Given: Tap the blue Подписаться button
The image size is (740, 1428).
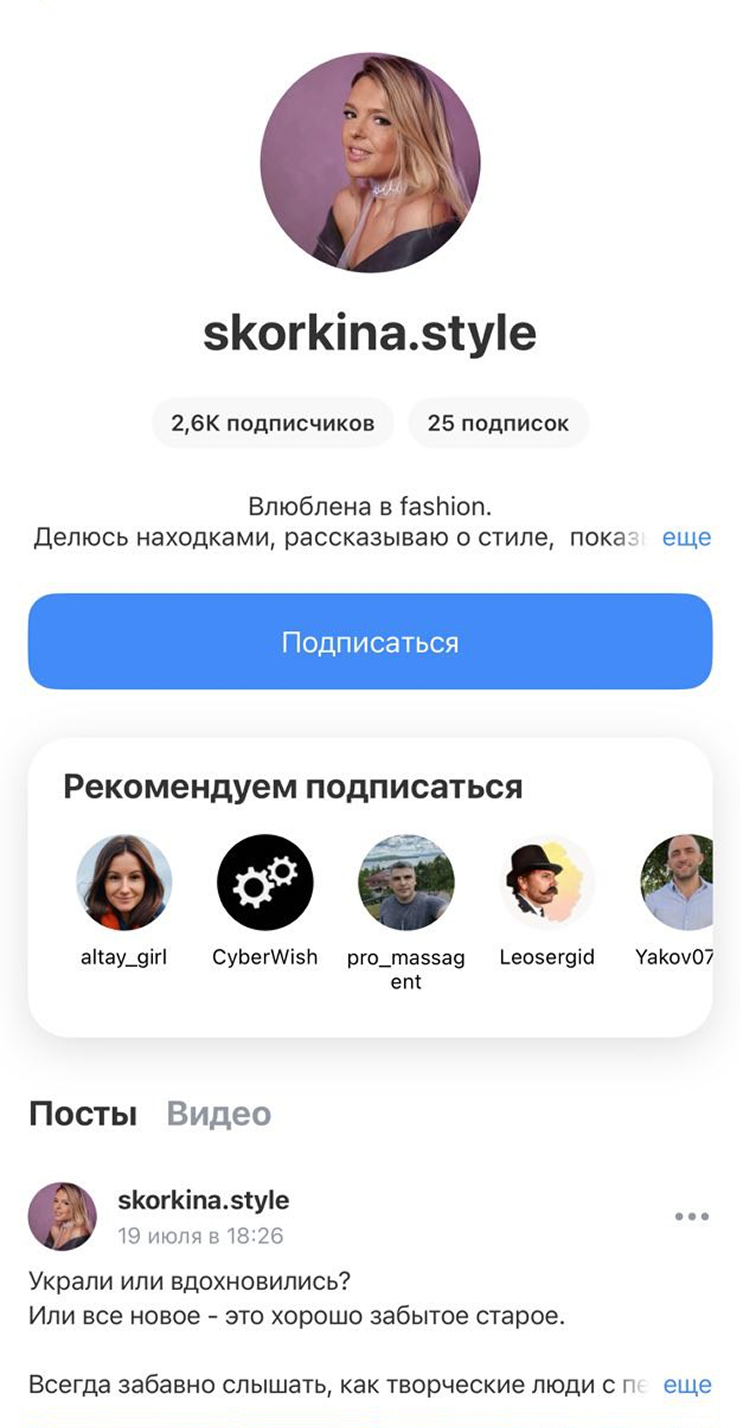Looking at the screenshot, I should point(370,641).
